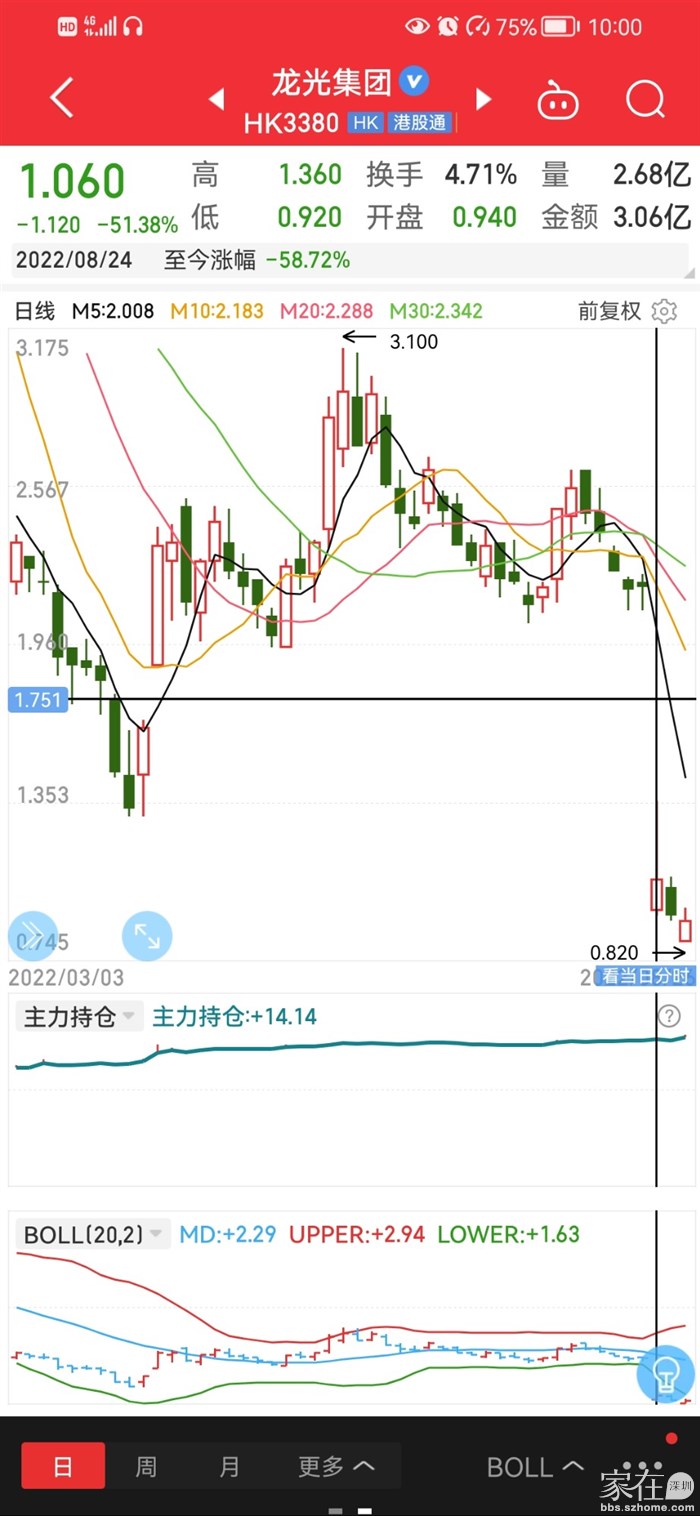
Task: Switch to the 周 weekly chart
Action: coord(146,1467)
